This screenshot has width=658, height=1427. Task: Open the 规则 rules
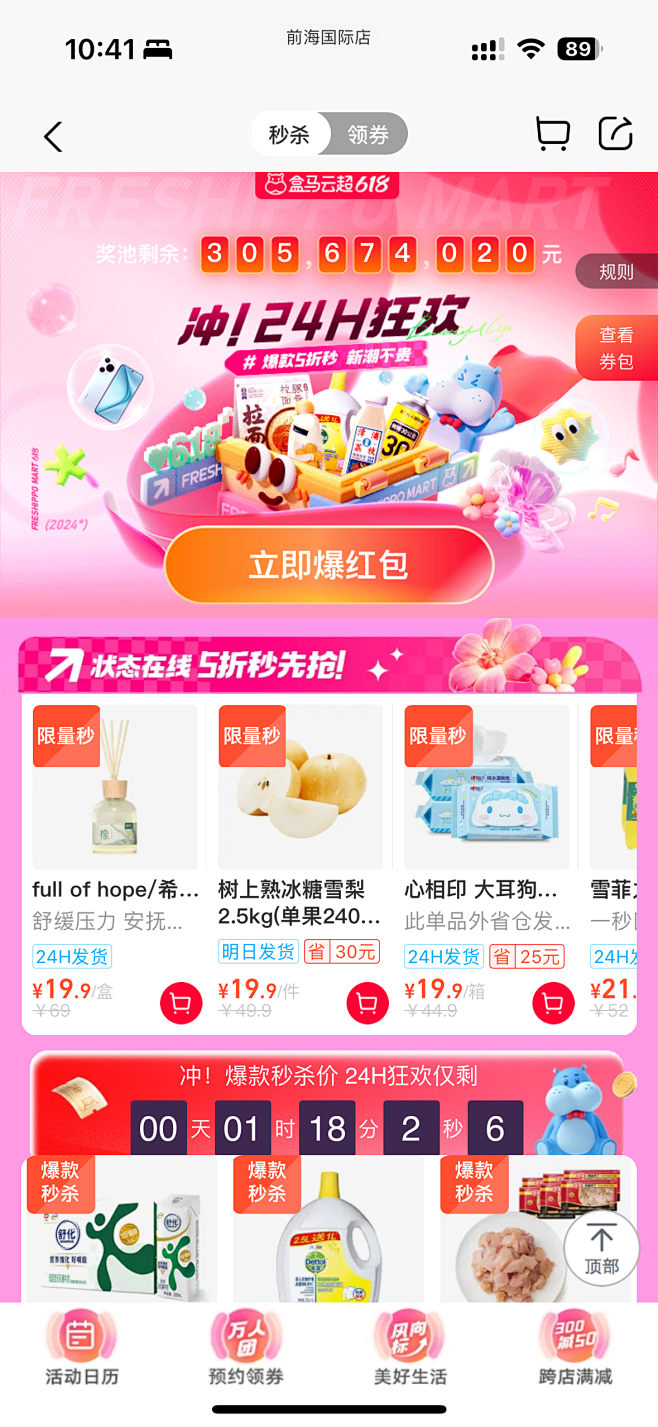pos(616,272)
